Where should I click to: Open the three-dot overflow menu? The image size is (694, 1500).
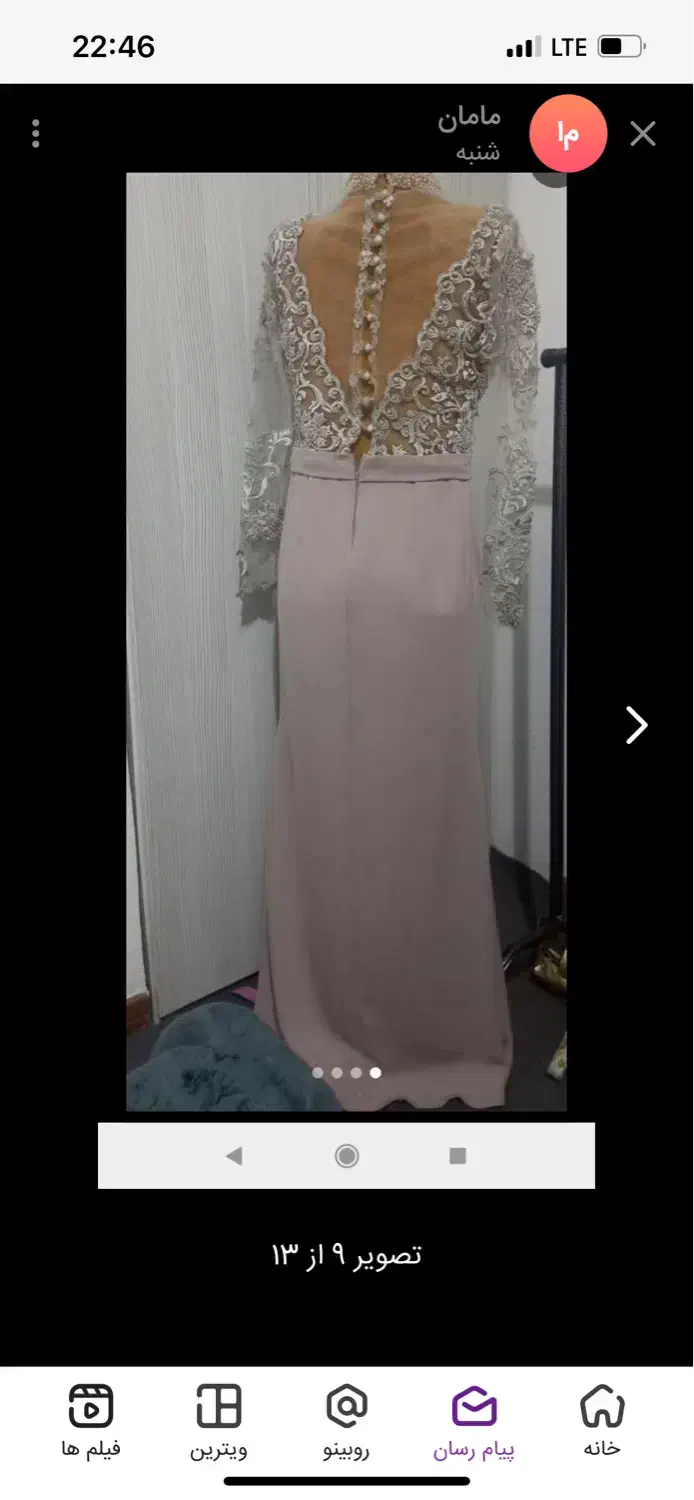[36, 134]
